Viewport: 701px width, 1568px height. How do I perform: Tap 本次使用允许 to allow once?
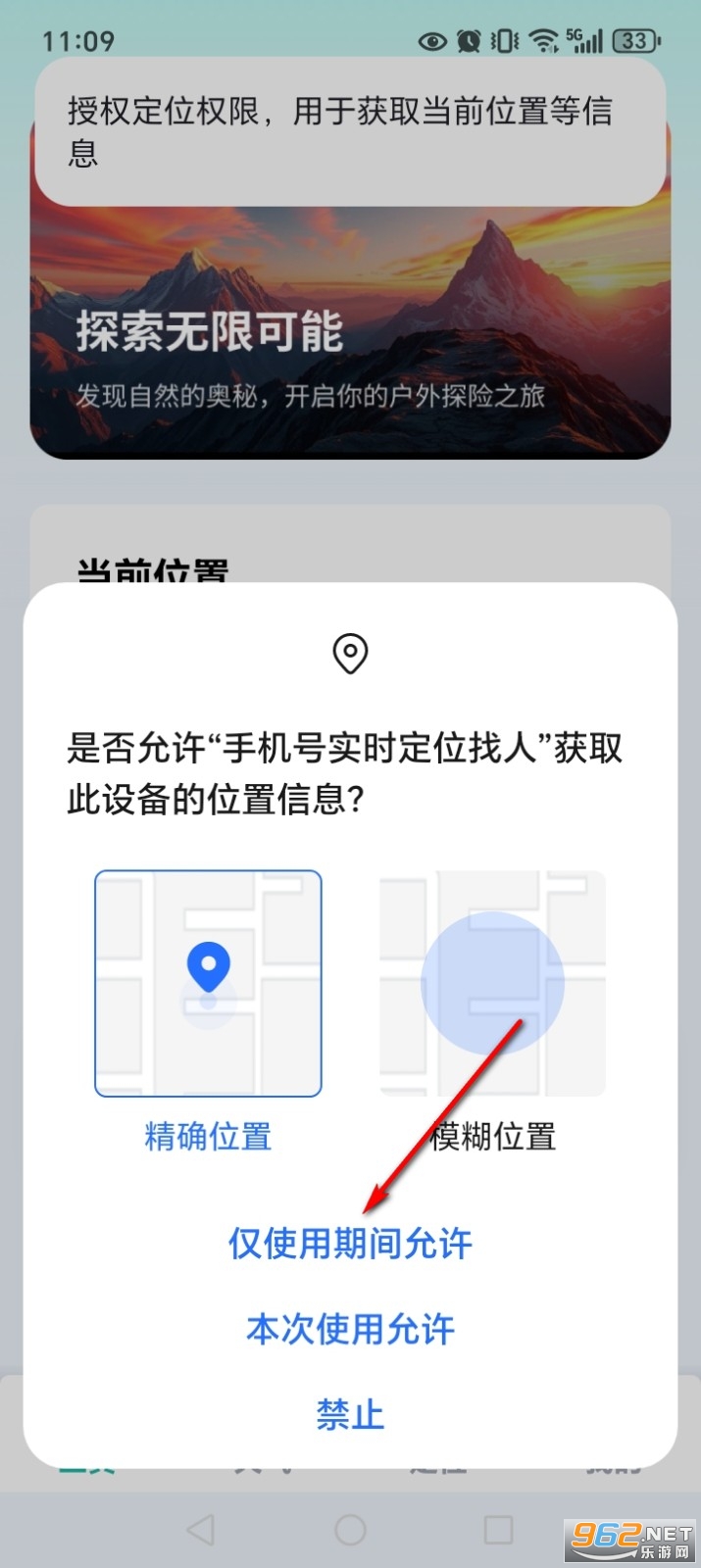coord(350,1330)
